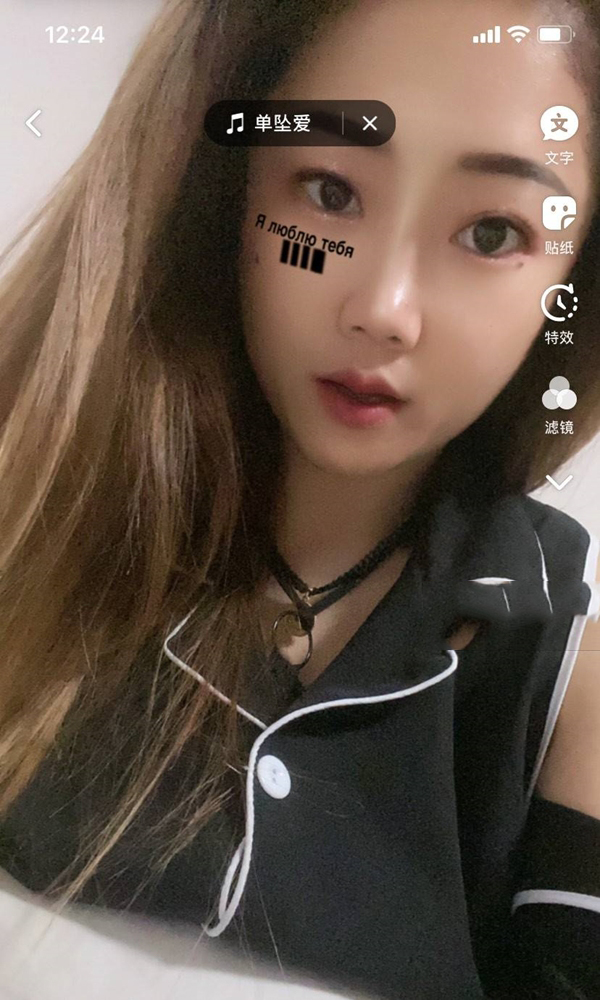This screenshot has width=600, height=1000.
Task: Open the 贴纸 sticker panel
Action: (559, 223)
